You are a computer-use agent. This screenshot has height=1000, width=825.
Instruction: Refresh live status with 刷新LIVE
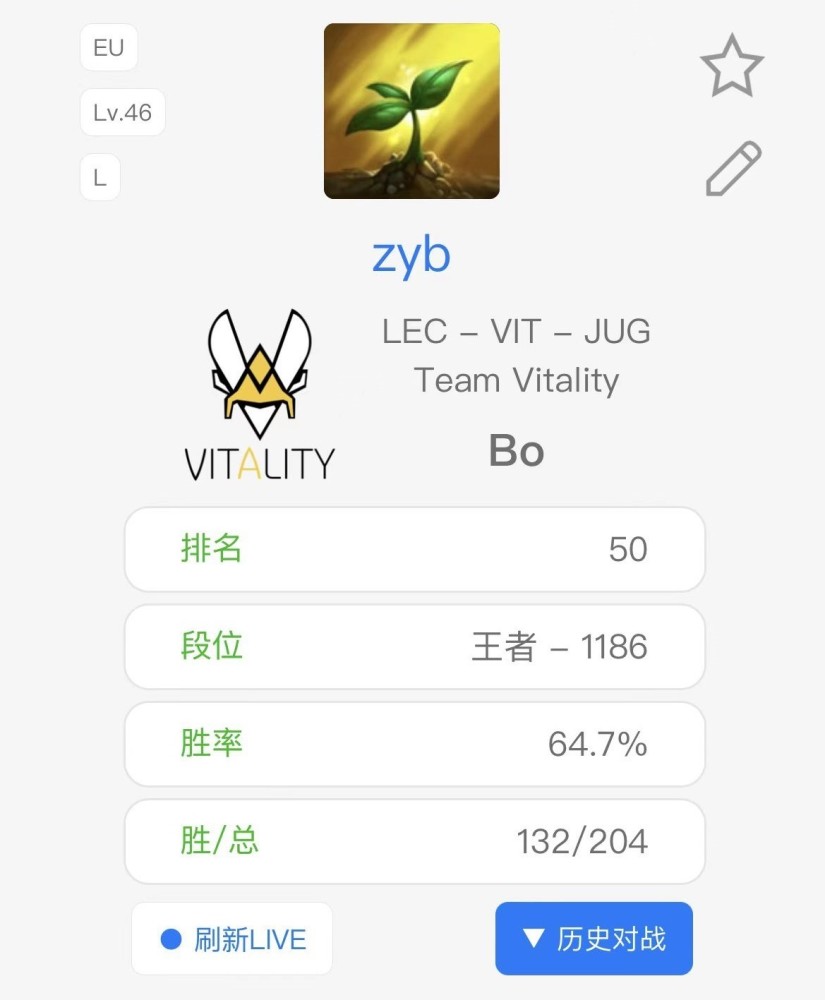pyautogui.click(x=232, y=939)
